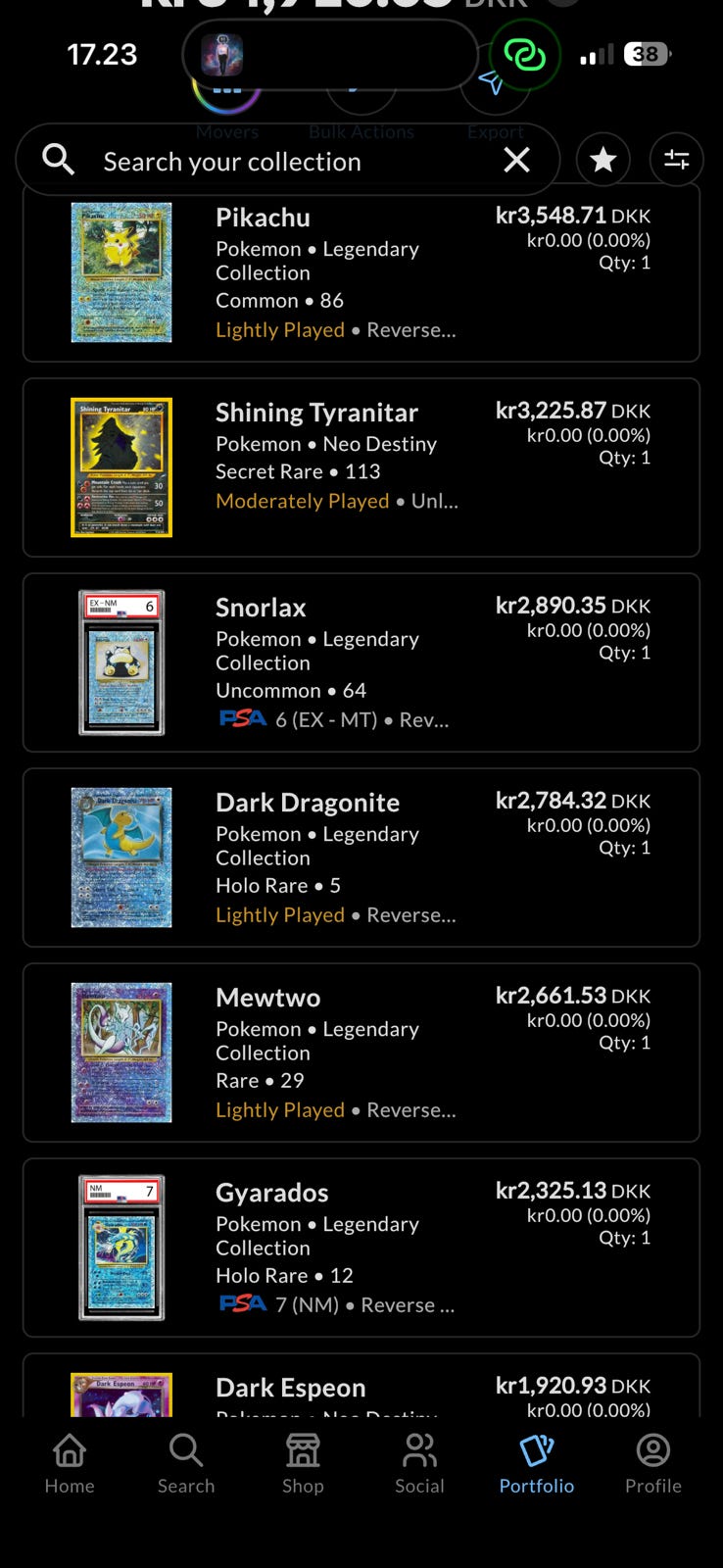Clear the collection search with the X

click(516, 160)
